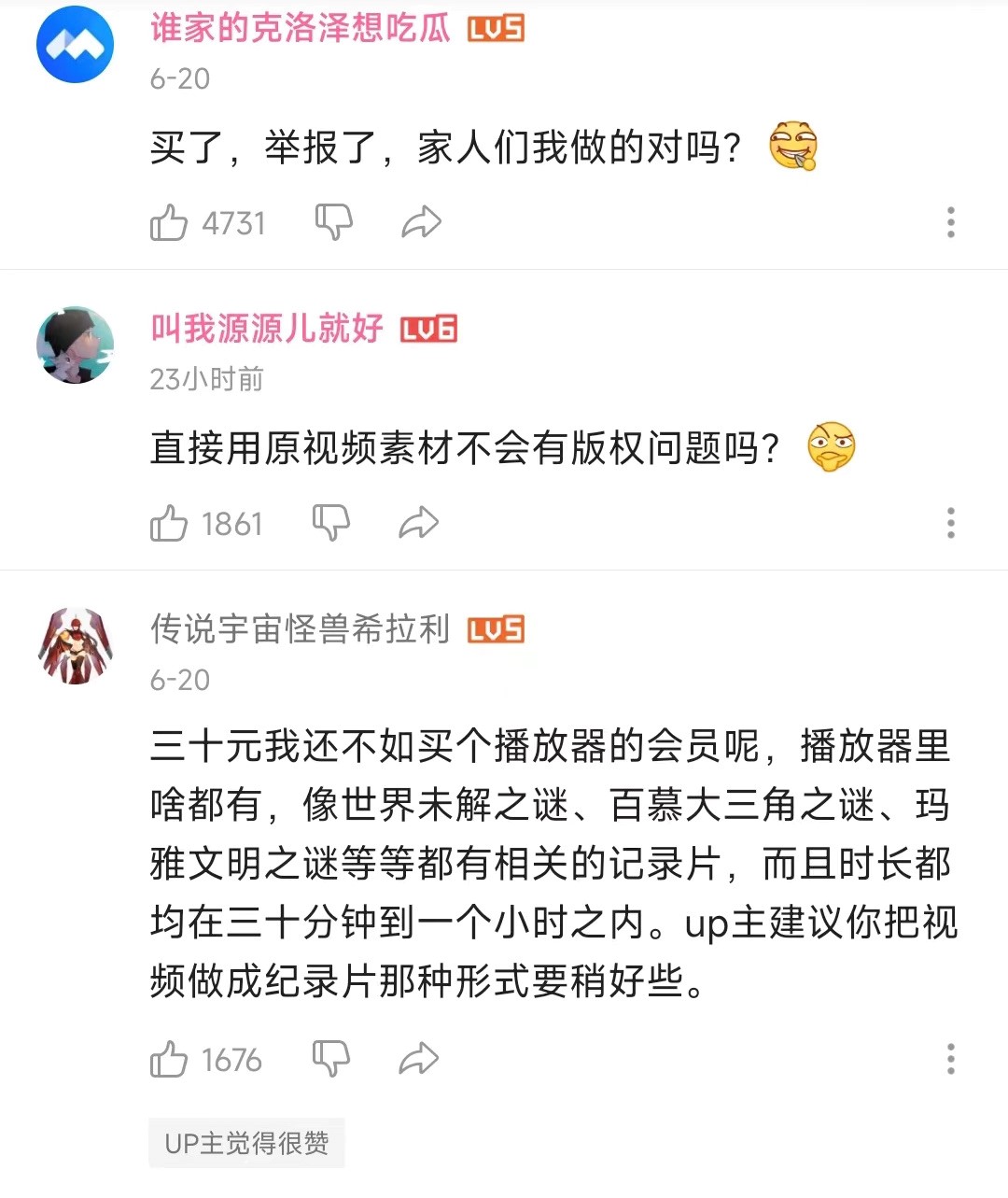Open the username 传说宇宙怪兽希拉利
The width and height of the screenshot is (1008, 1198).
[300, 629]
